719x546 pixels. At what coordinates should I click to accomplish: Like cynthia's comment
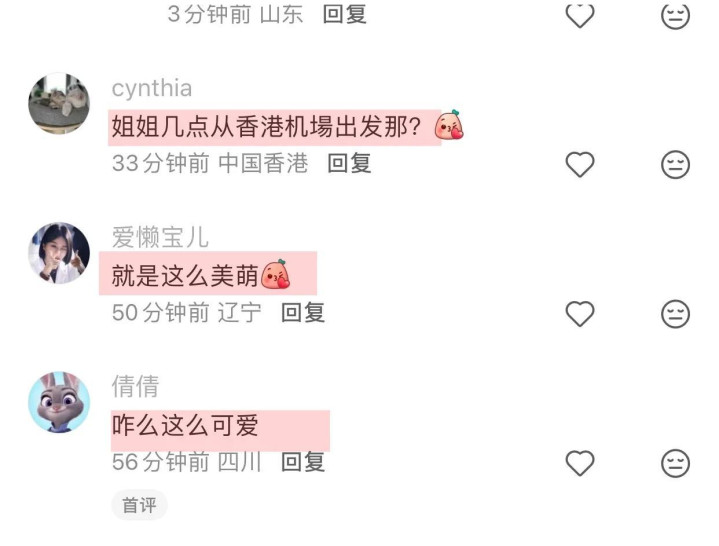[580, 164]
